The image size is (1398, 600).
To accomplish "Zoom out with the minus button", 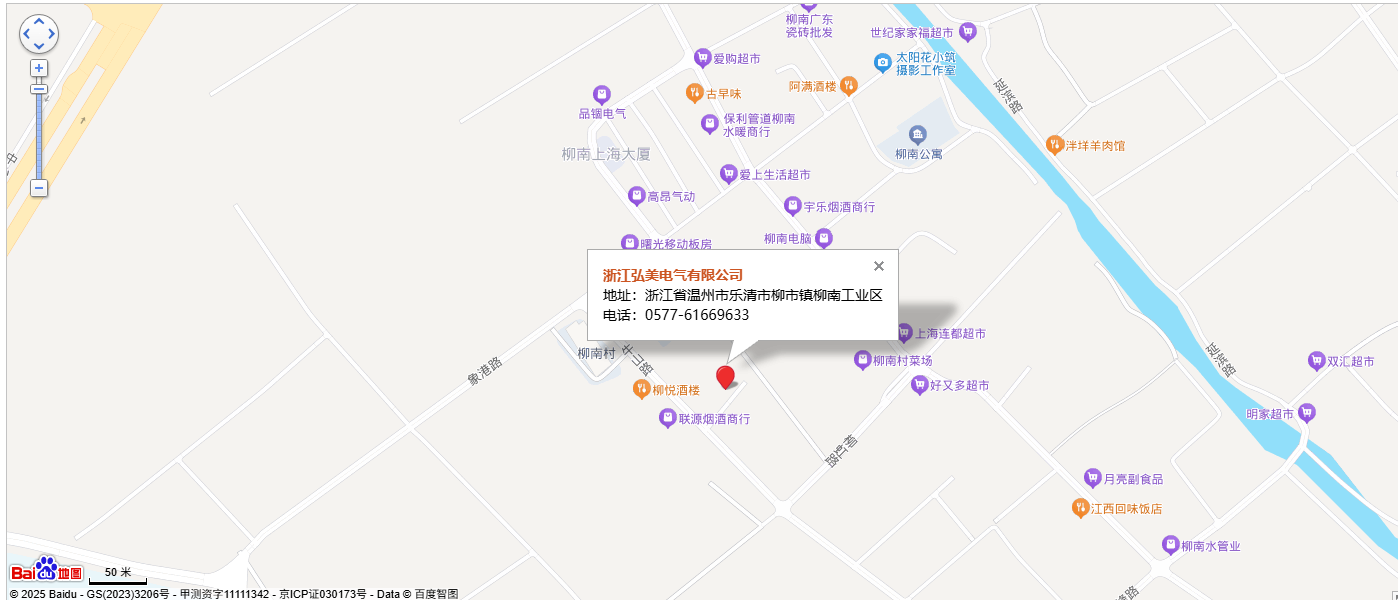I will [39, 187].
